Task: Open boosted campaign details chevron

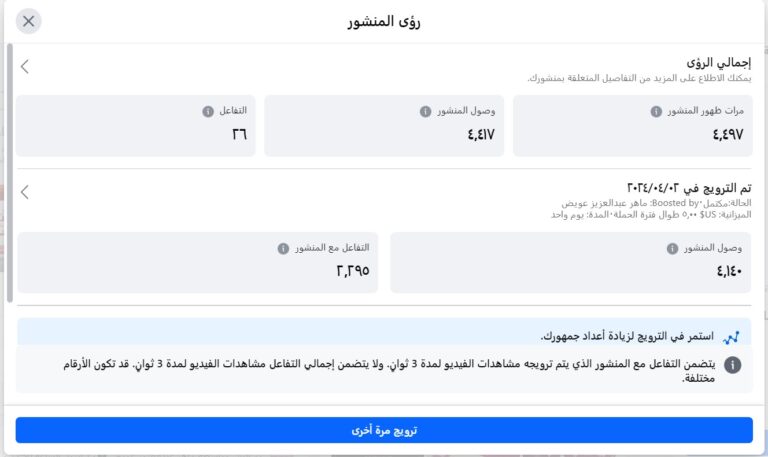Action: (x=25, y=192)
